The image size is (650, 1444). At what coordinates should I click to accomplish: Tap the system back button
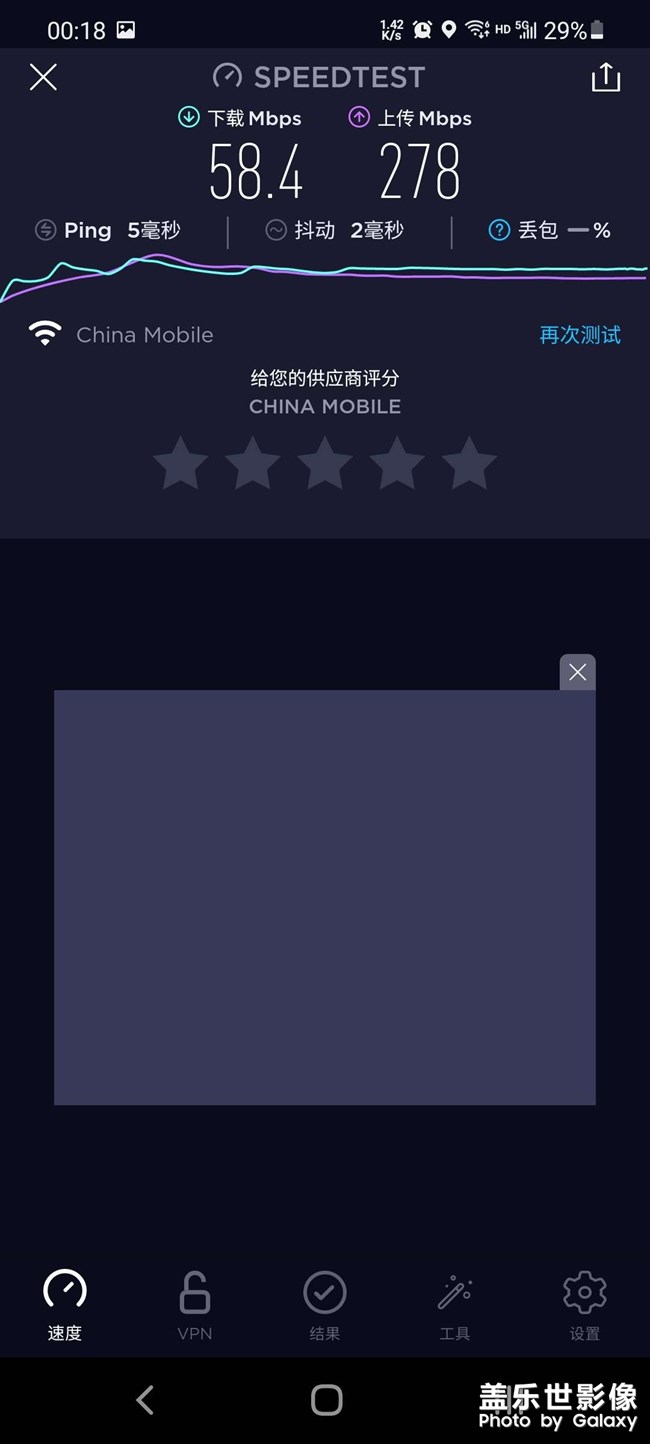coord(145,1400)
